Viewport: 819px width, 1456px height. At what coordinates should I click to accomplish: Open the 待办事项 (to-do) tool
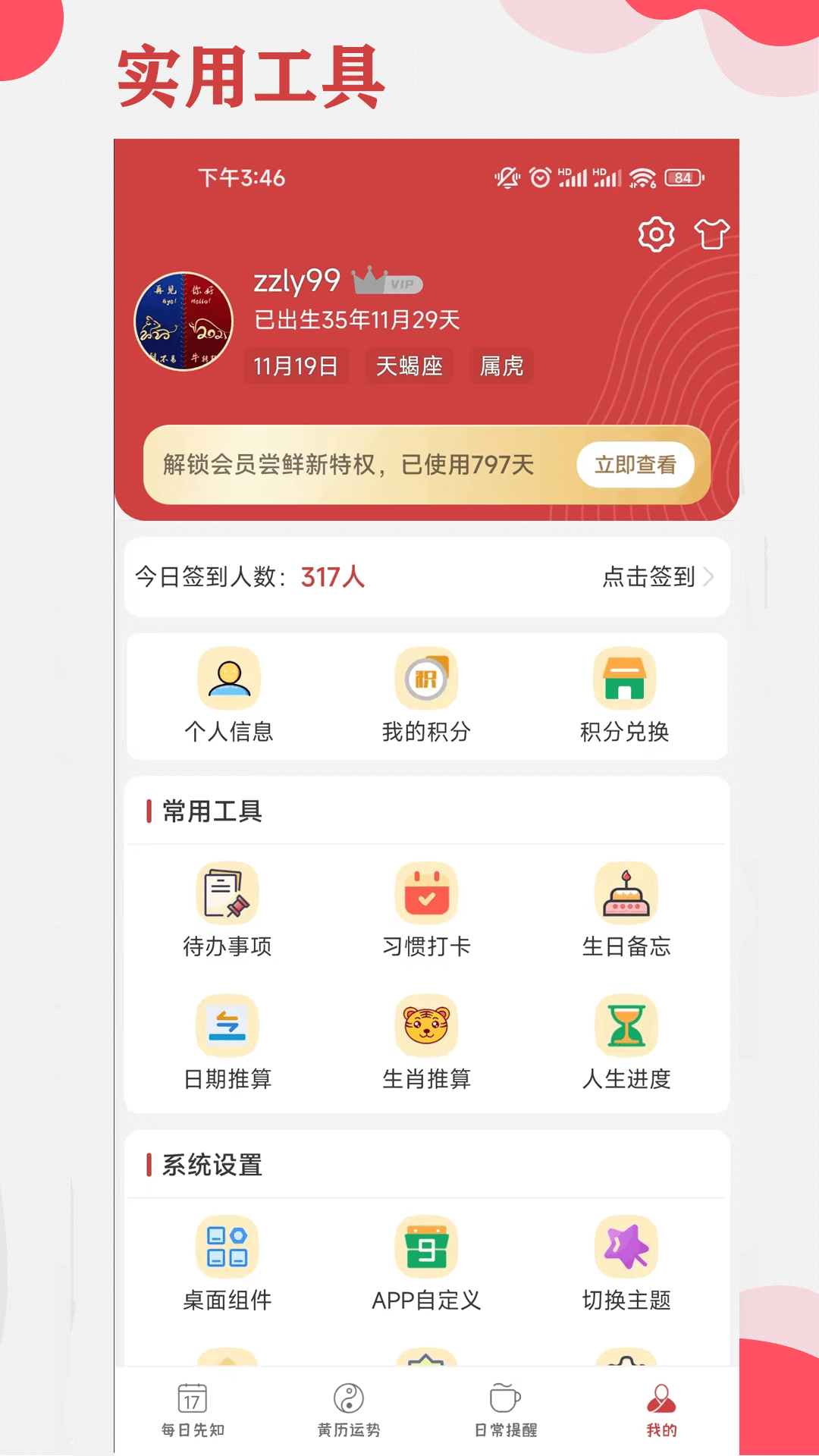coord(228,908)
